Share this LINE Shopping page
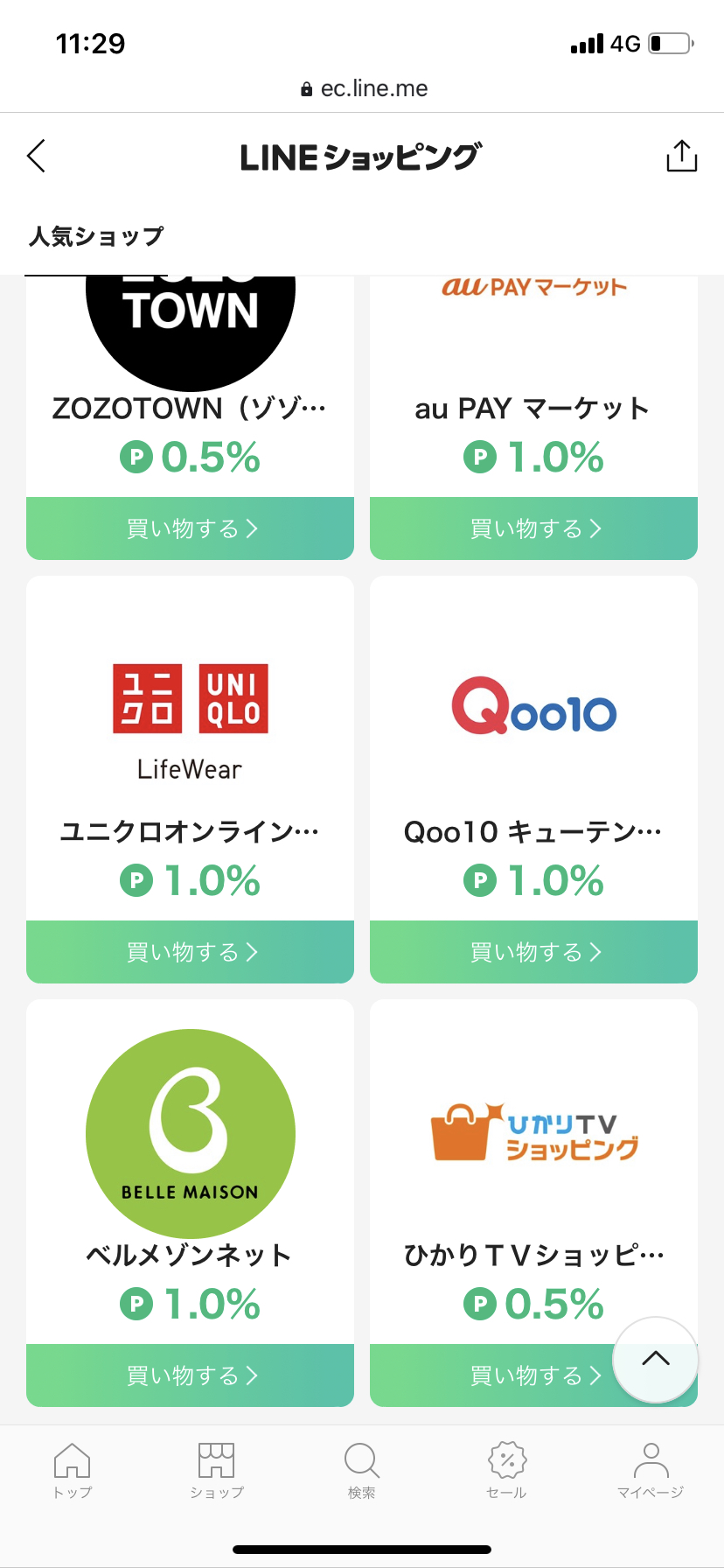The width and height of the screenshot is (724, 1568). (x=681, y=156)
